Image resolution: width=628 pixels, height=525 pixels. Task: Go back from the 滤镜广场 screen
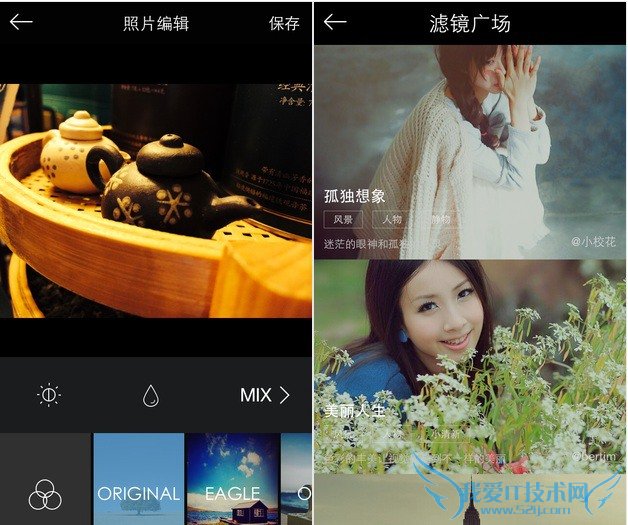click(336, 22)
